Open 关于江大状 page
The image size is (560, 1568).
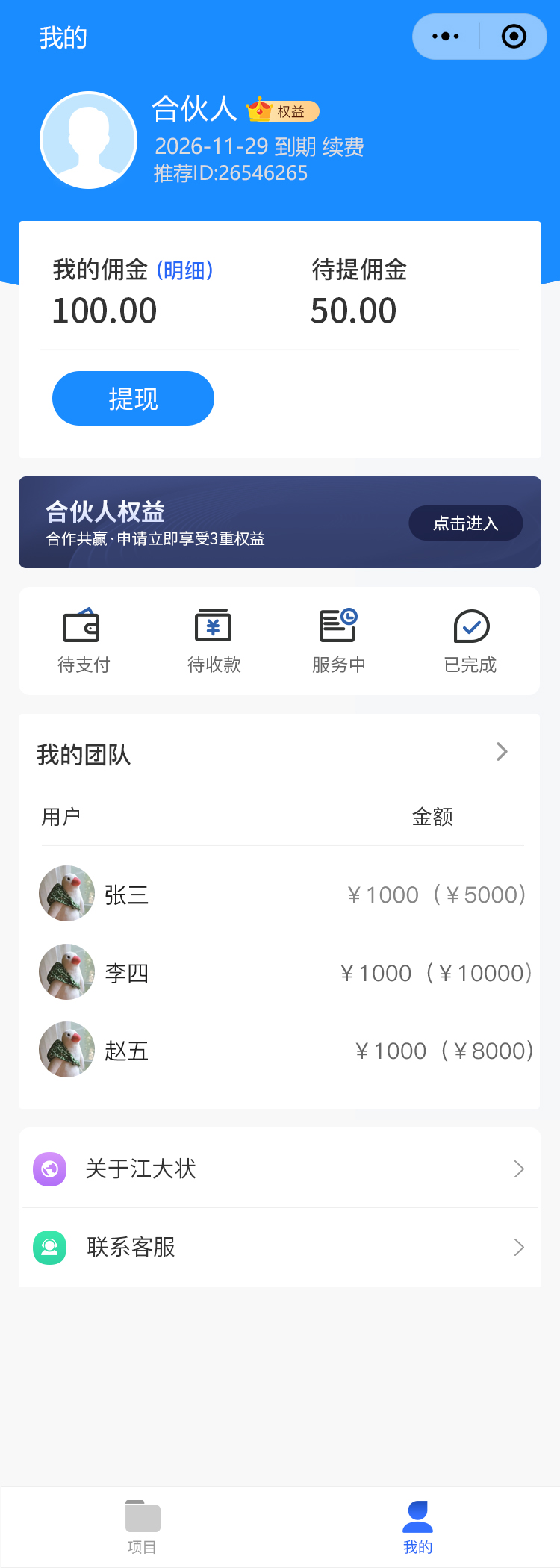pyautogui.click(x=280, y=1169)
